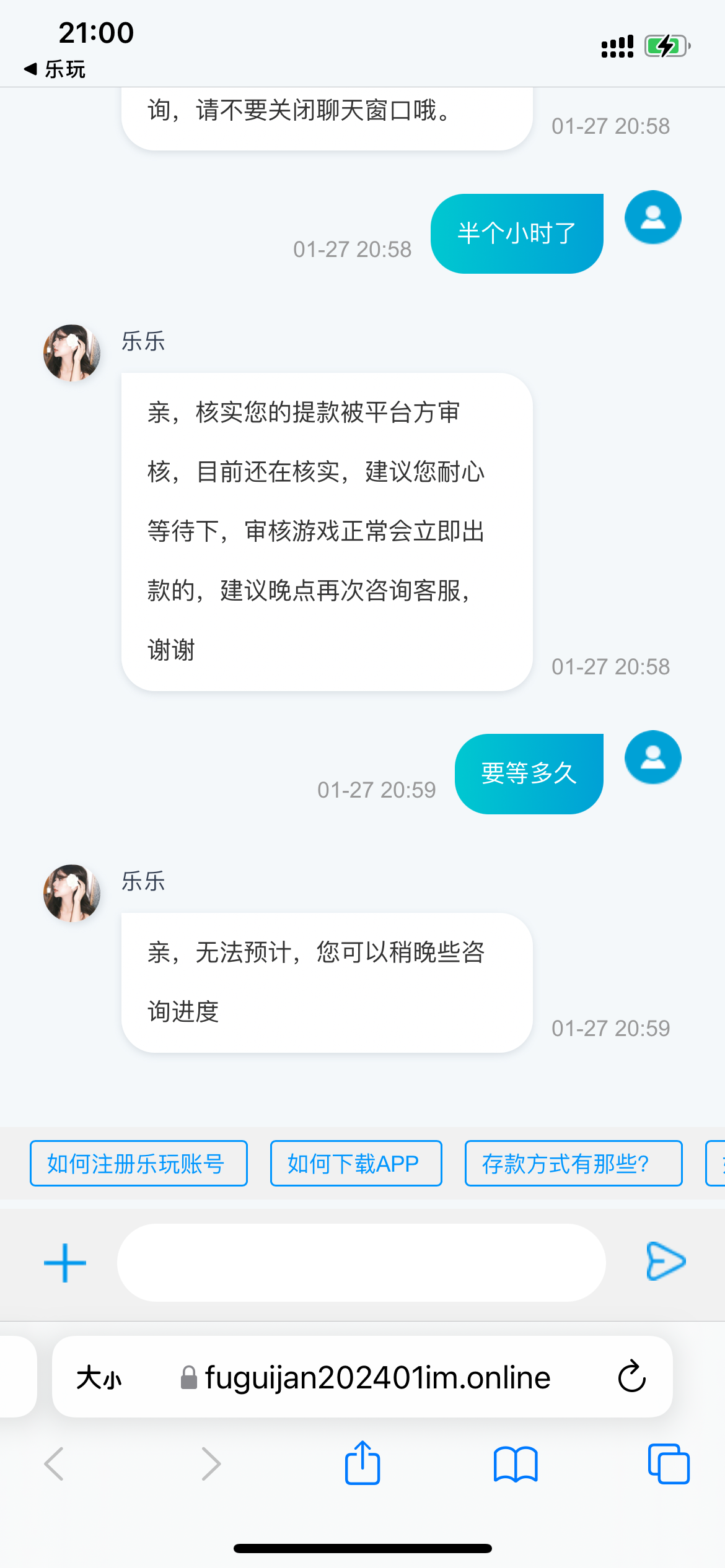Return to the 乐玩 app
Image resolution: width=725 pixels, height=1568 pixels.
pos(55,69)
